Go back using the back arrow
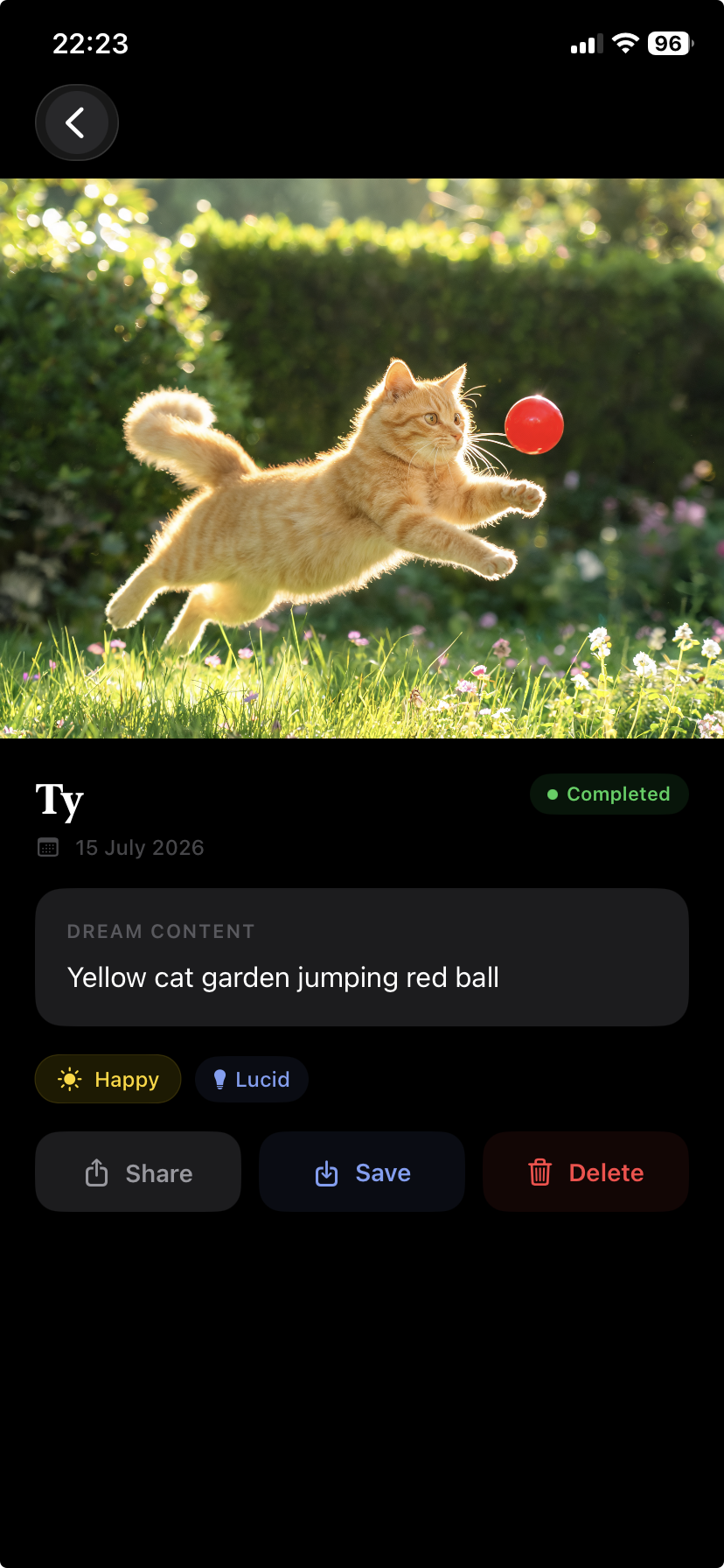The height and width of the screenshot is (1568, 724). (77, 122)
